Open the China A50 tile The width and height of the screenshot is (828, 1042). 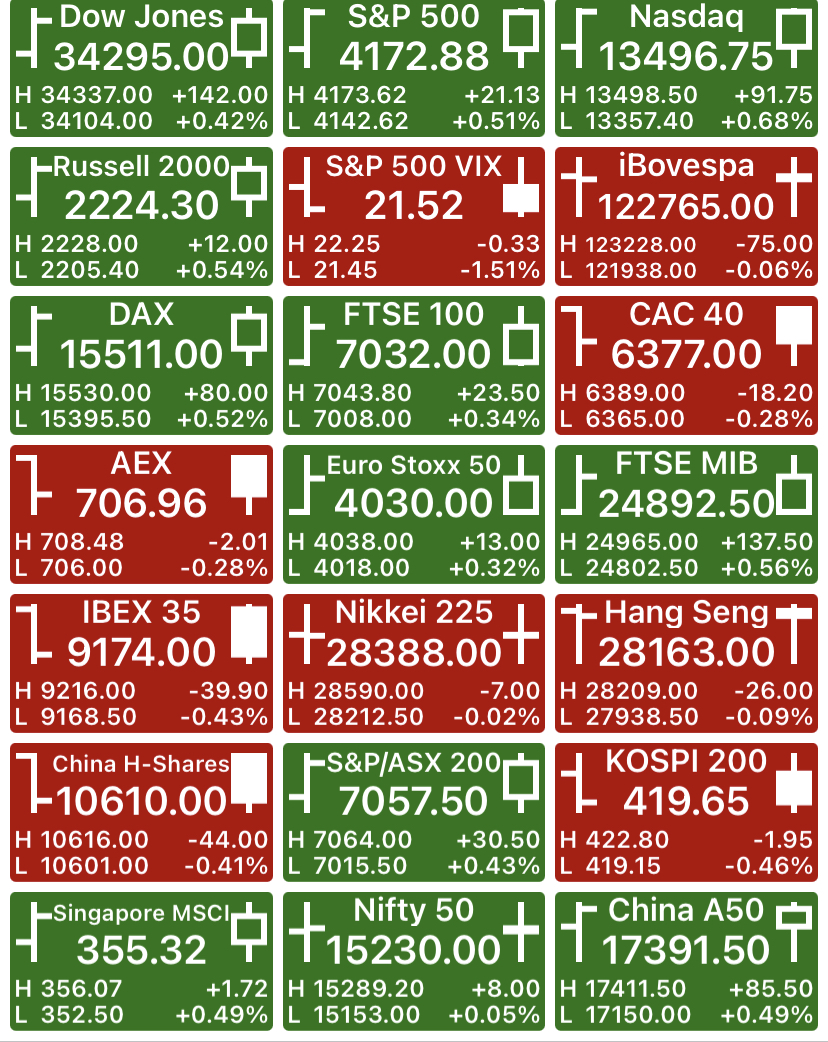click(x=686, y=961)
